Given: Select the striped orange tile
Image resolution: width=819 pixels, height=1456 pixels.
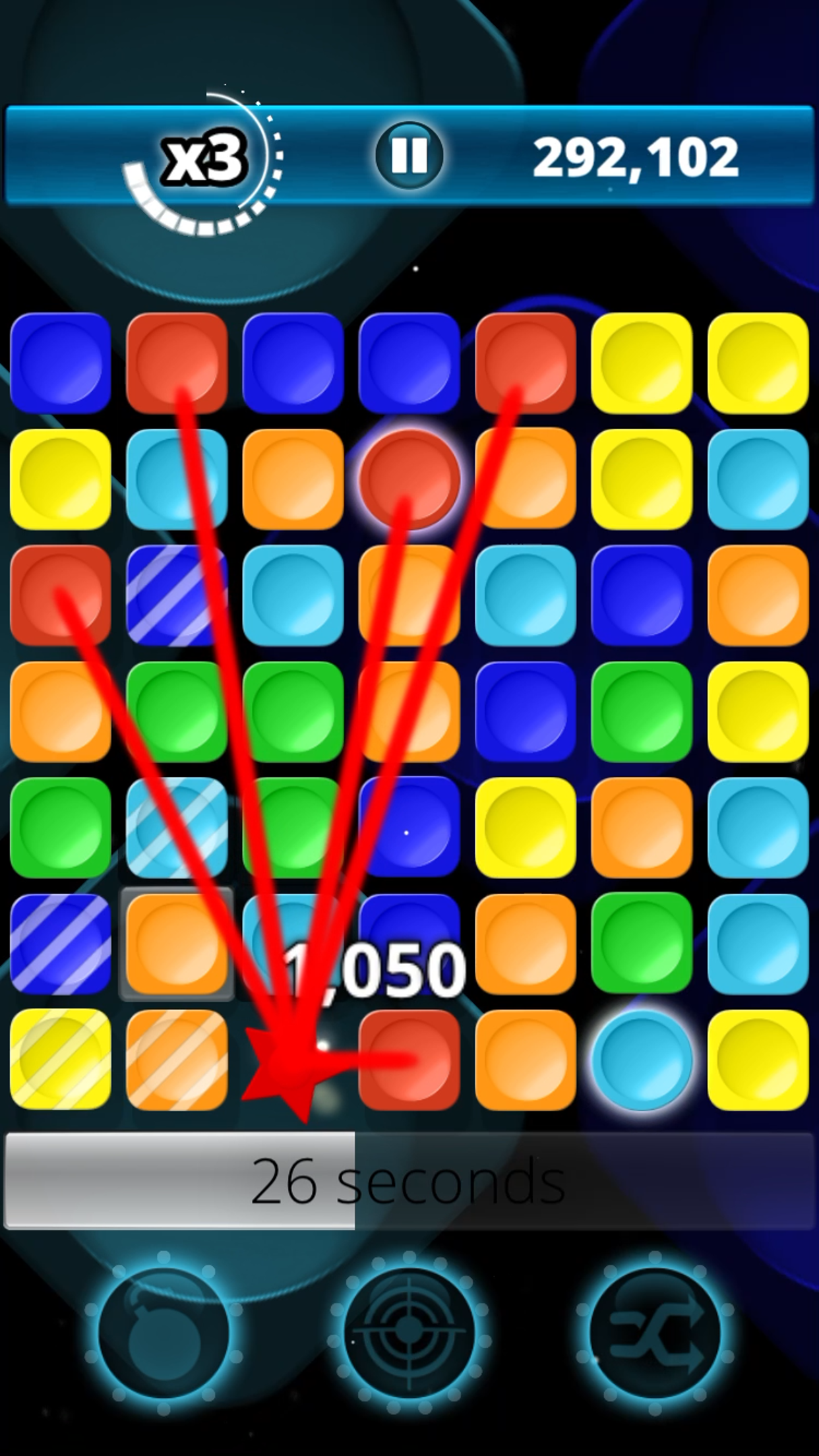Looking at the screenshot, I should coord(177,1059).
